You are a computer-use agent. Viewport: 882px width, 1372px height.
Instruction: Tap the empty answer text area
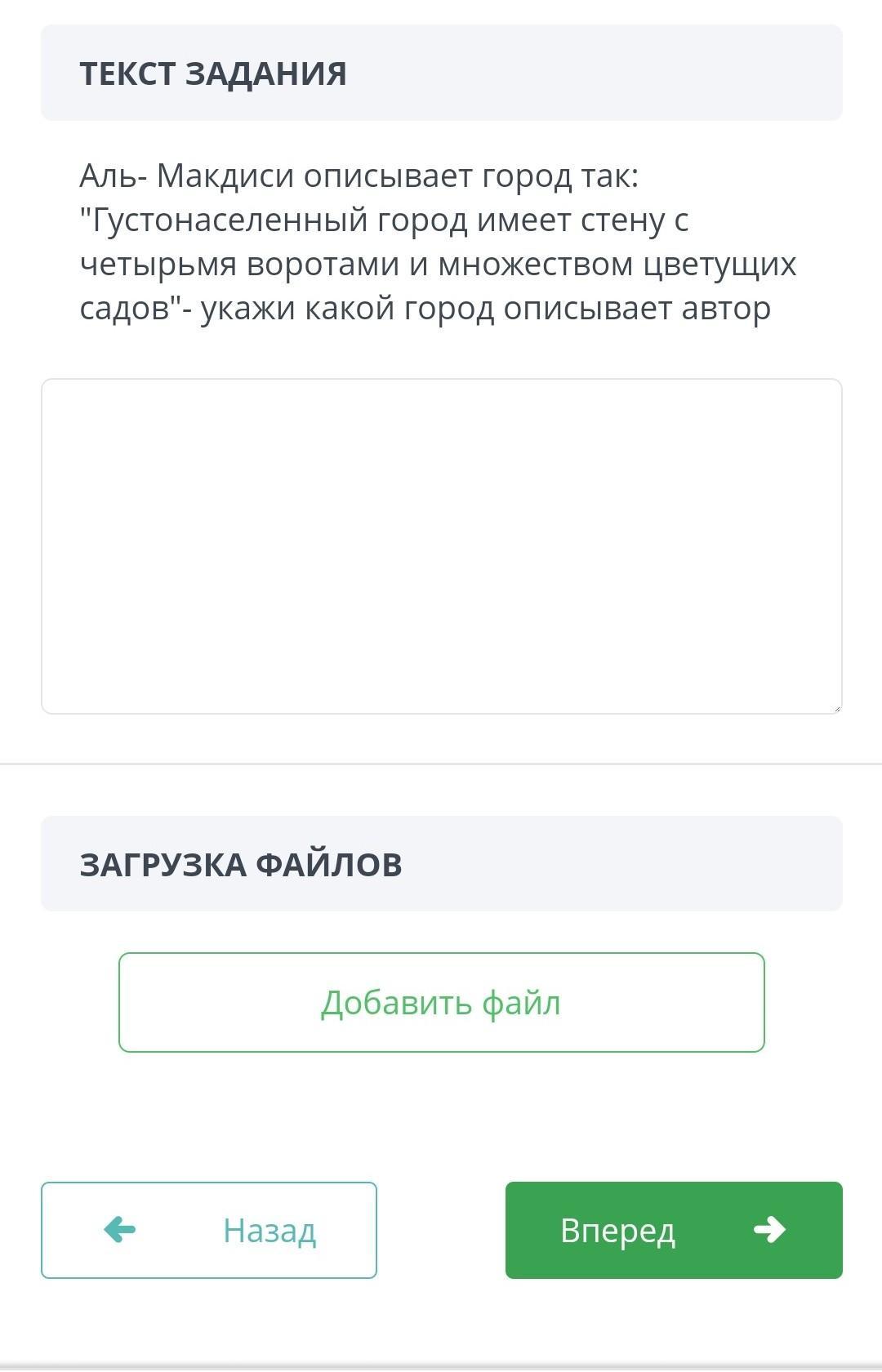pos(441,546)
